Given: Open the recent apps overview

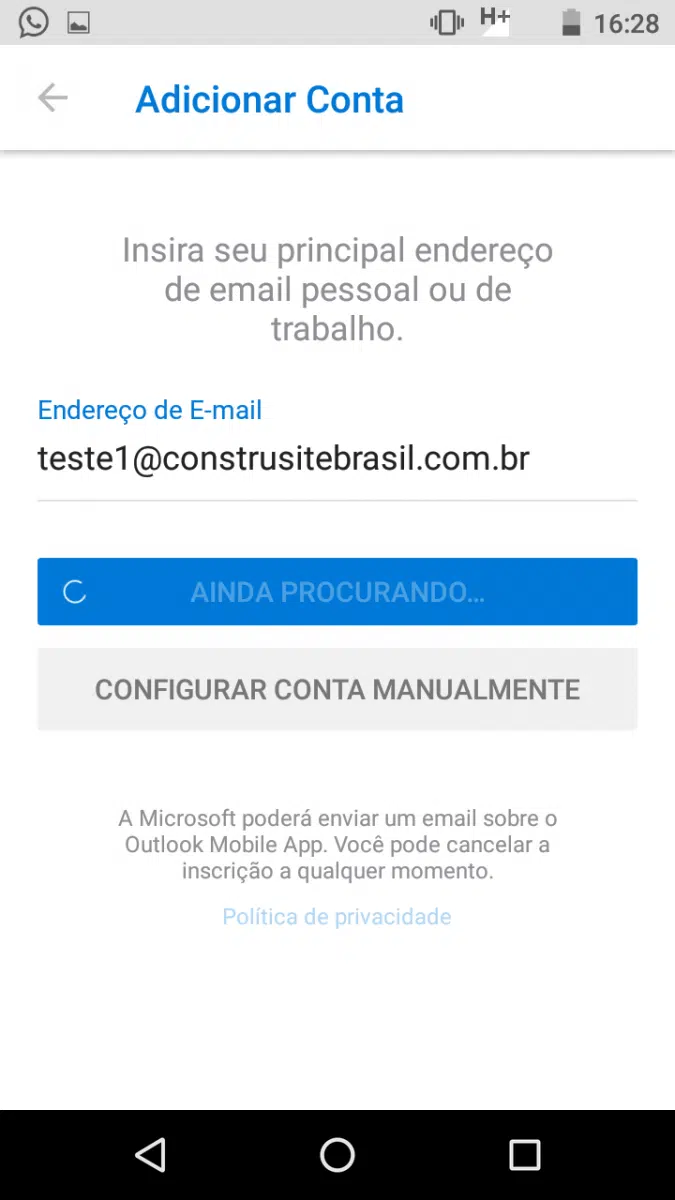Looking at the screenshot, I should (524, 1155).
